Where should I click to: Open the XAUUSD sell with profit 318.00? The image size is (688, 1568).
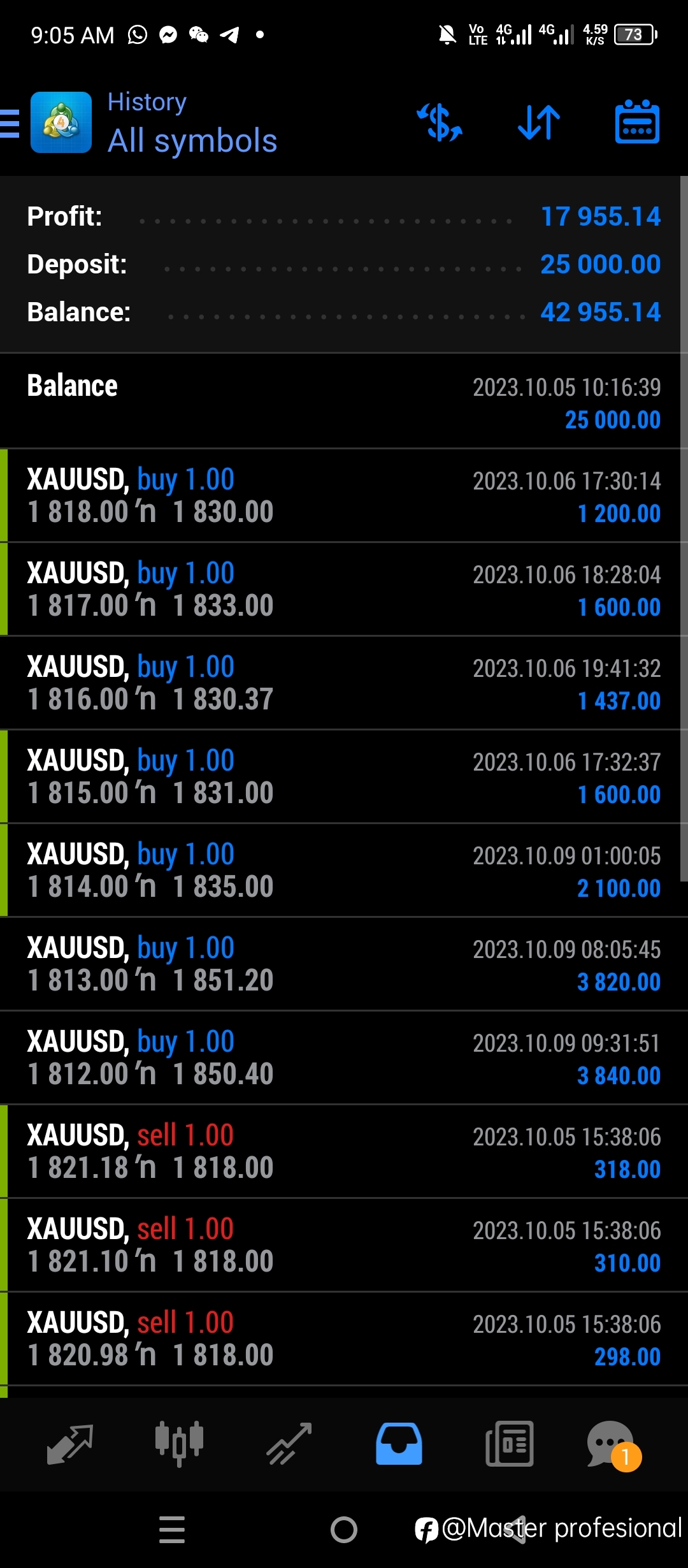coord(344,1152)
